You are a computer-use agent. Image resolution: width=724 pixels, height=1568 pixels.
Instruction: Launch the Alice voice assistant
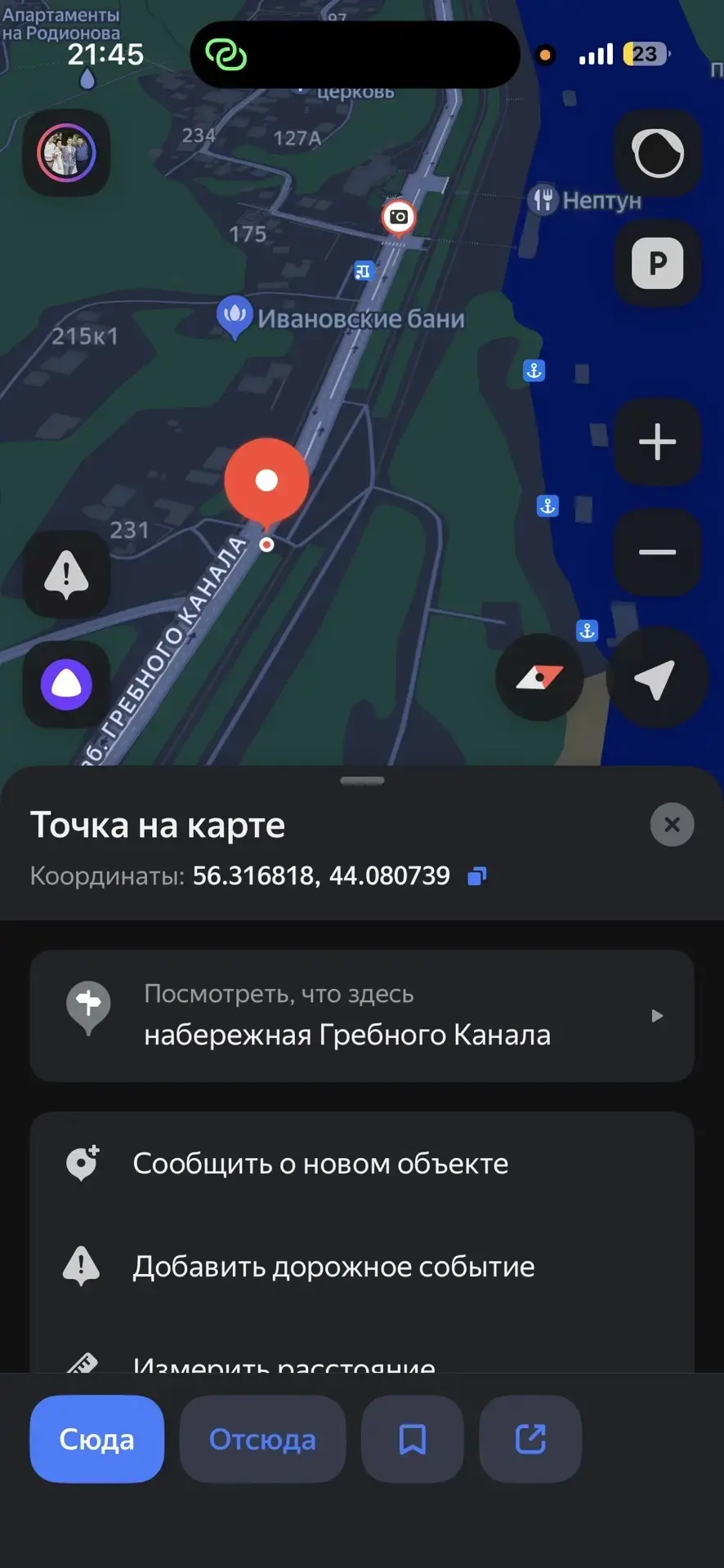tap(66, 684)
